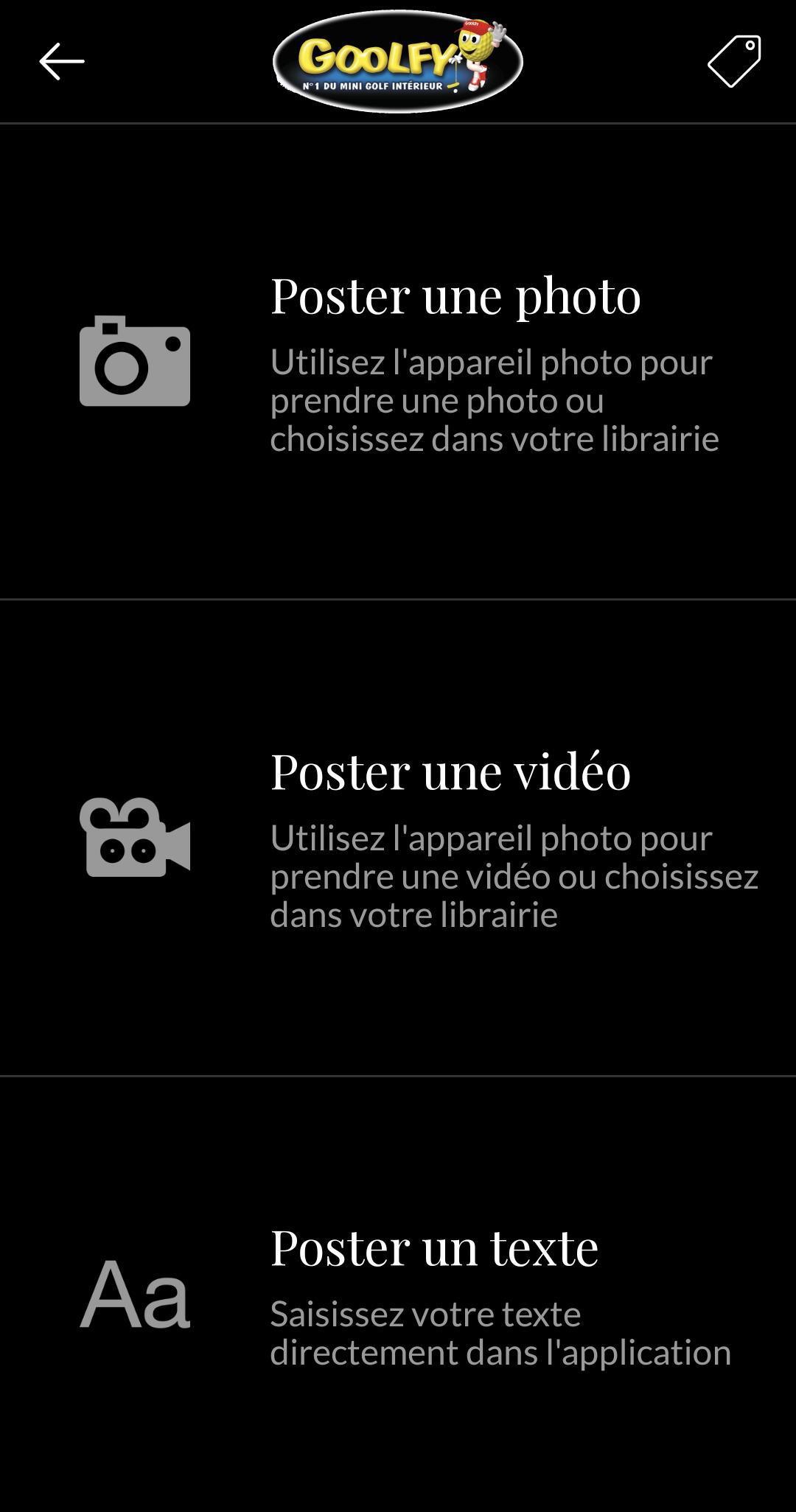This screenshot has height=1512, width=796.
Task: Tap the photo option description text
Action: coord(494,402)
